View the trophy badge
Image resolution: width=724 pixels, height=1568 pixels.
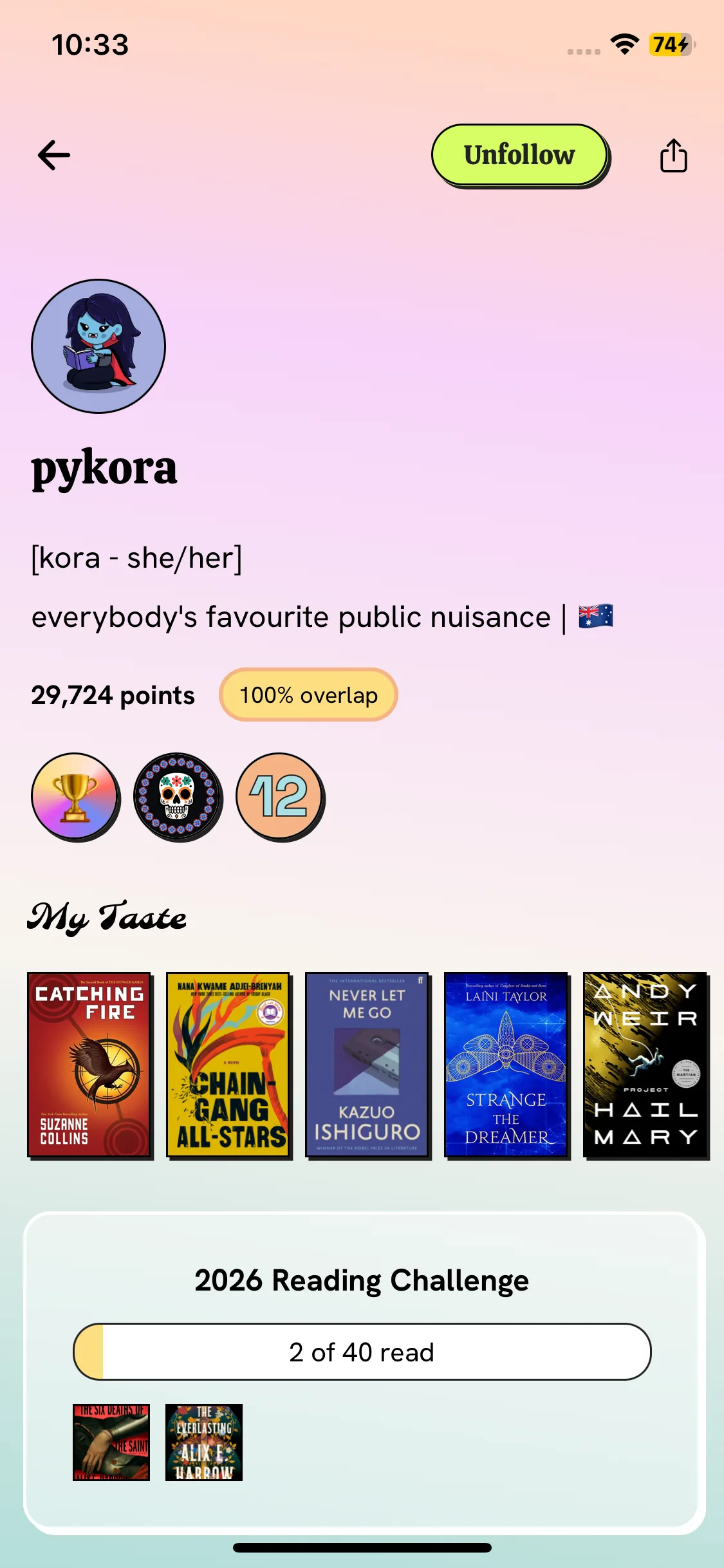click(75, 796)
